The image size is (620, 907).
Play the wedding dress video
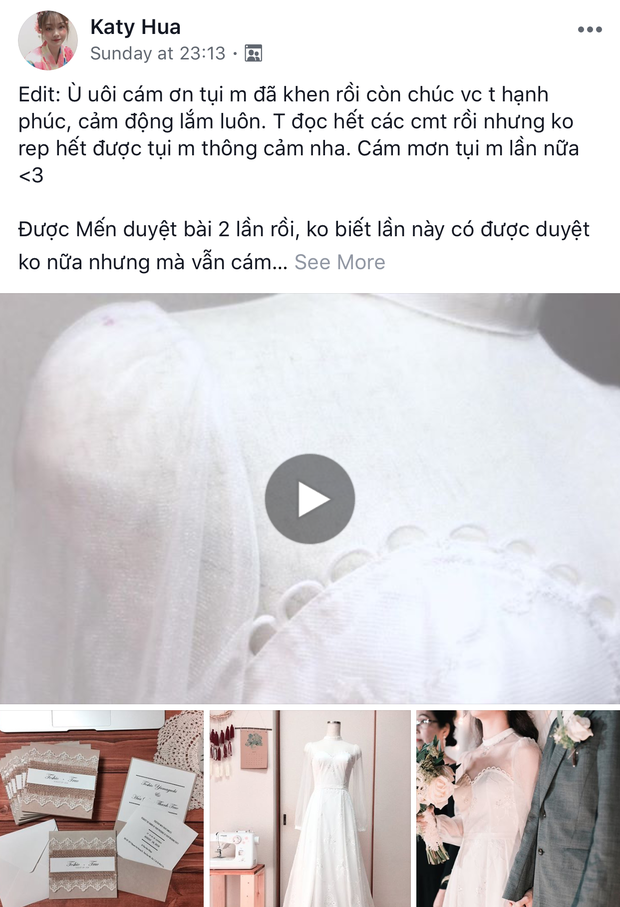(x=310, y=498)
